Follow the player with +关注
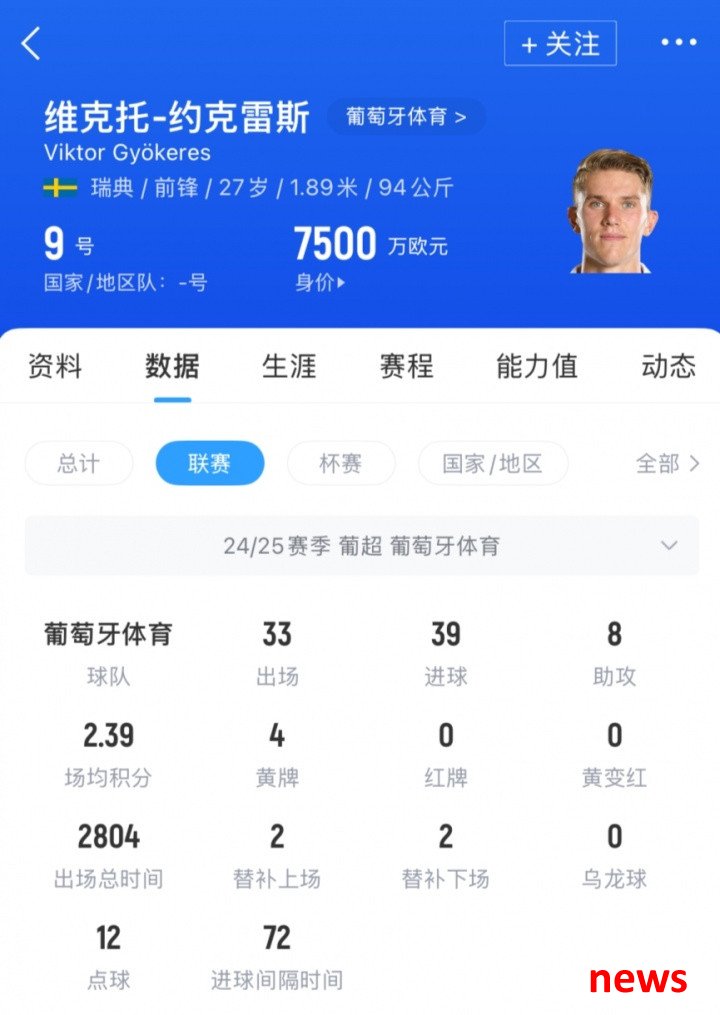This screenshot has height=1015, width=720. (x=560, y=44)
